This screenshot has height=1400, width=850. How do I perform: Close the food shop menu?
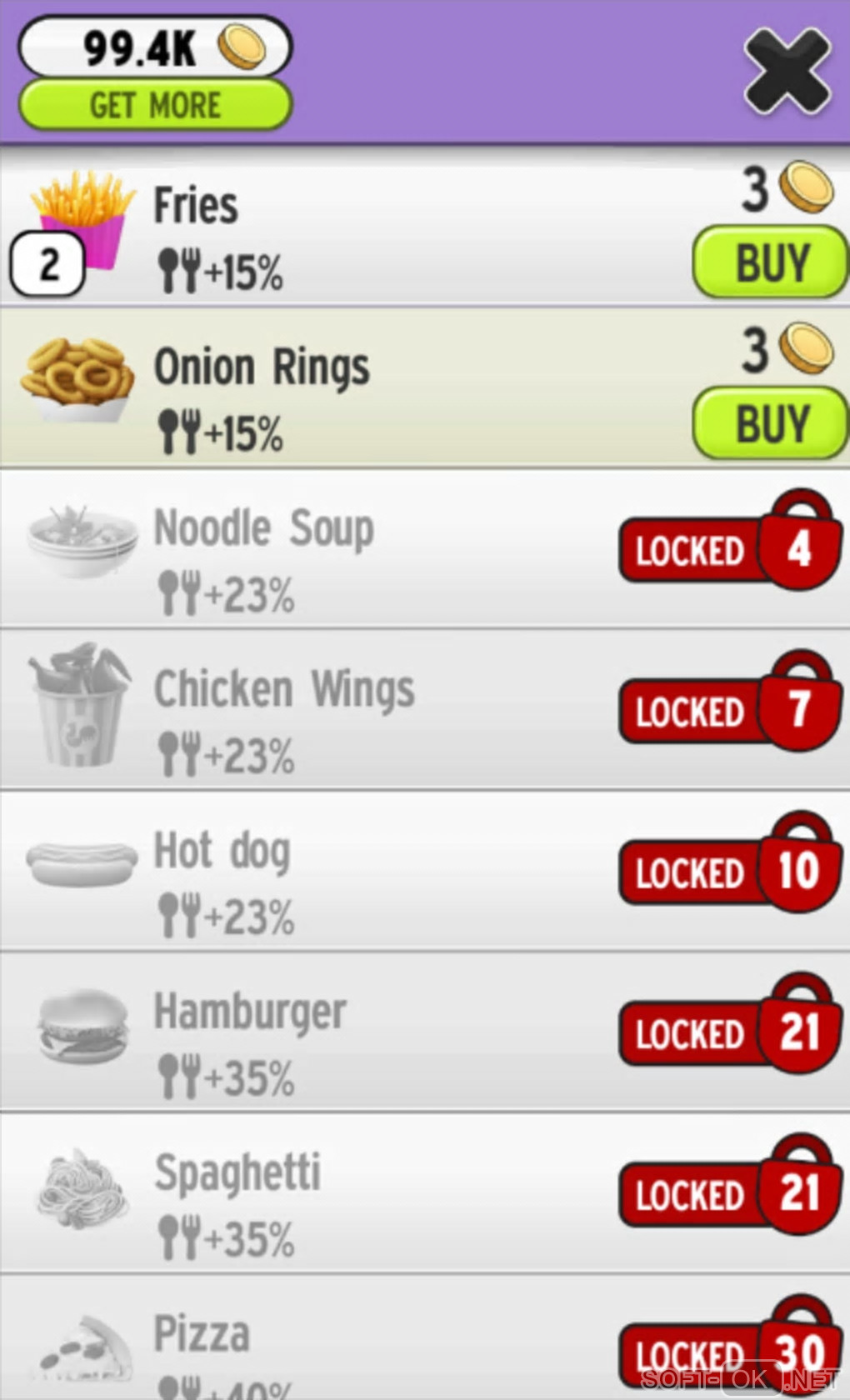(786, 70)
